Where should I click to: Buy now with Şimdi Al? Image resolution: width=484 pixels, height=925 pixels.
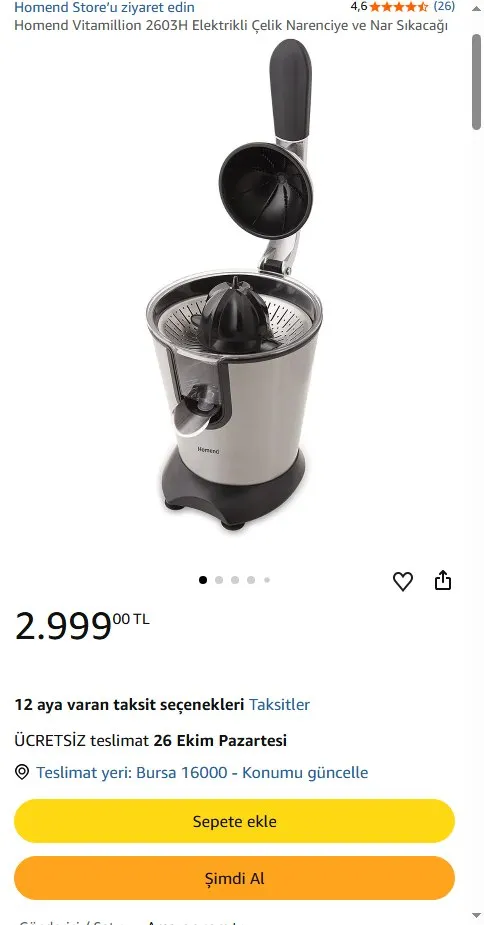(x=234, y=878)
